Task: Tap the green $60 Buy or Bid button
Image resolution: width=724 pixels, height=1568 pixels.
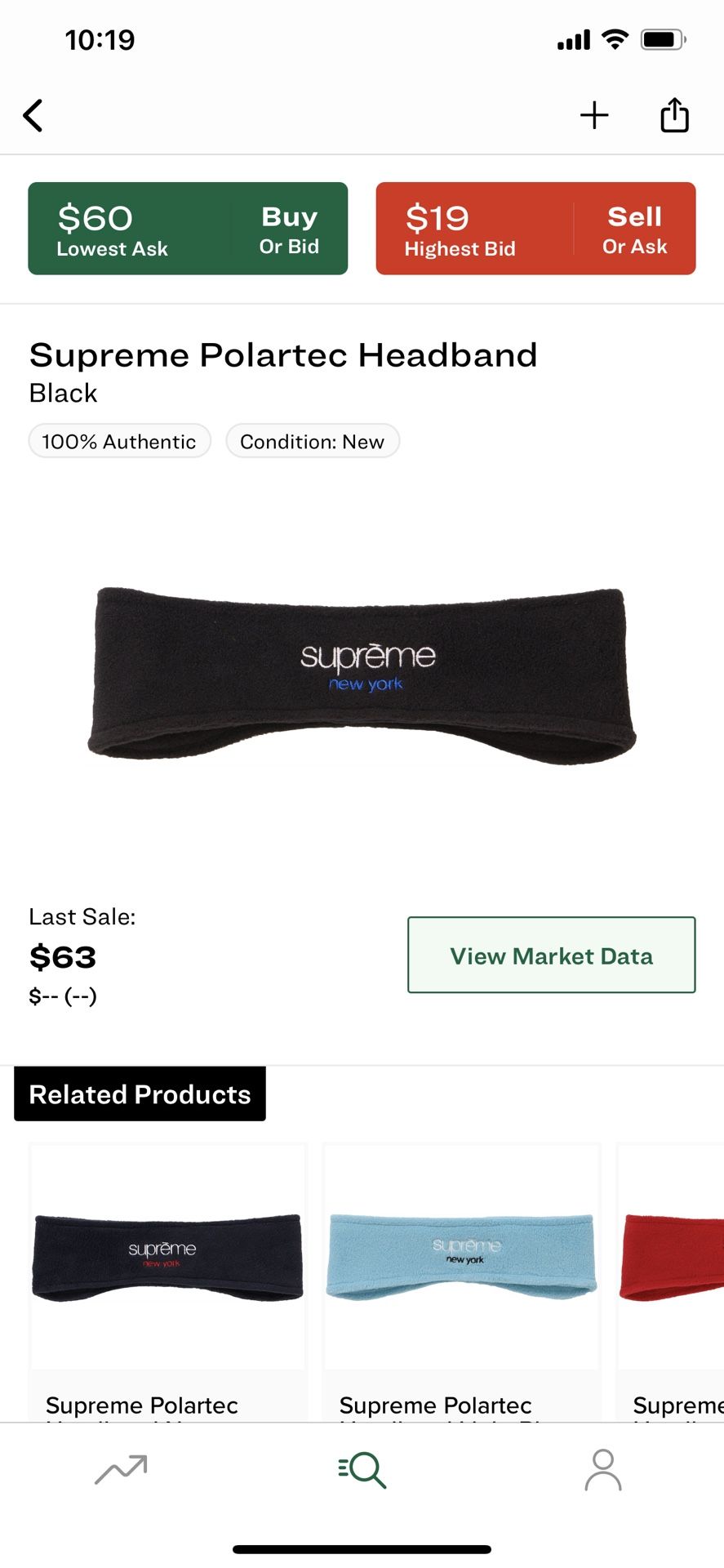Action: pyautogui.click(x=188, y=229)
